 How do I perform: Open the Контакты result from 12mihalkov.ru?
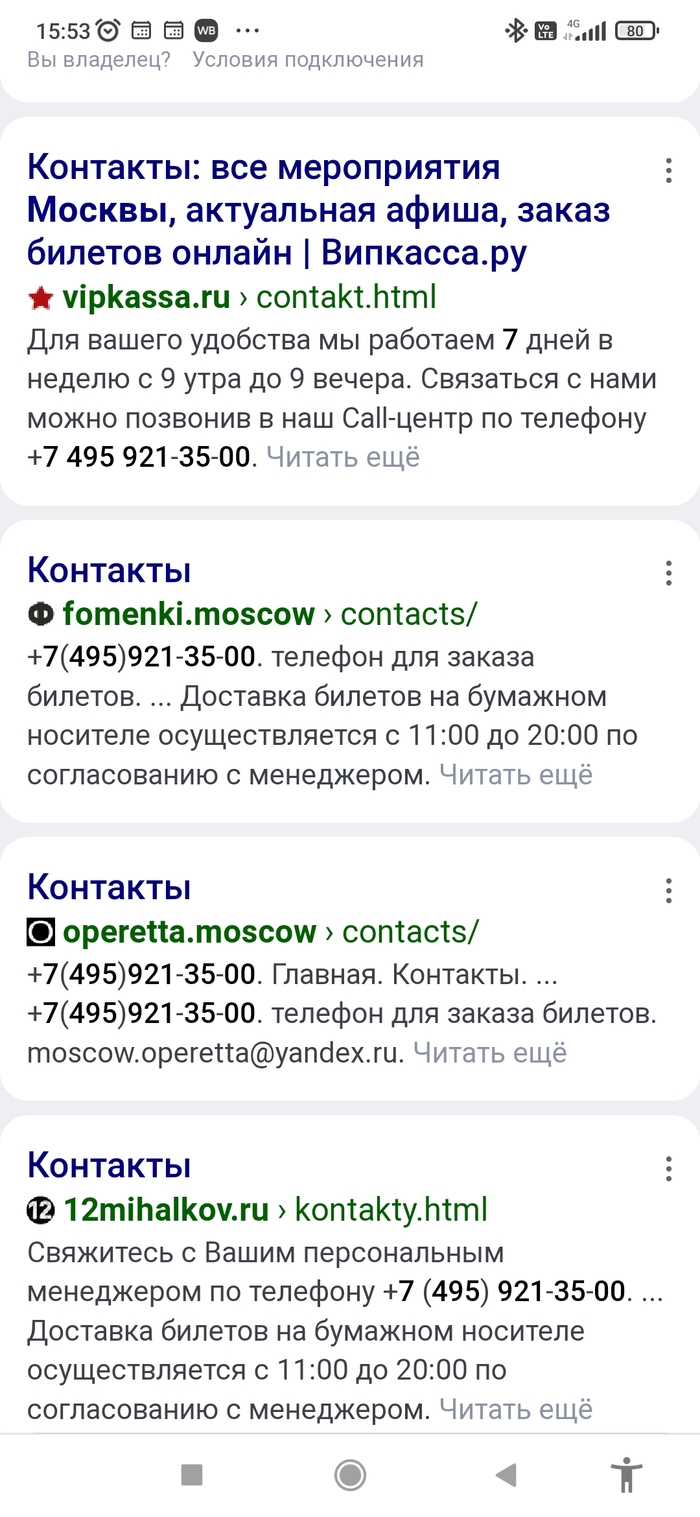point(109,1165)
